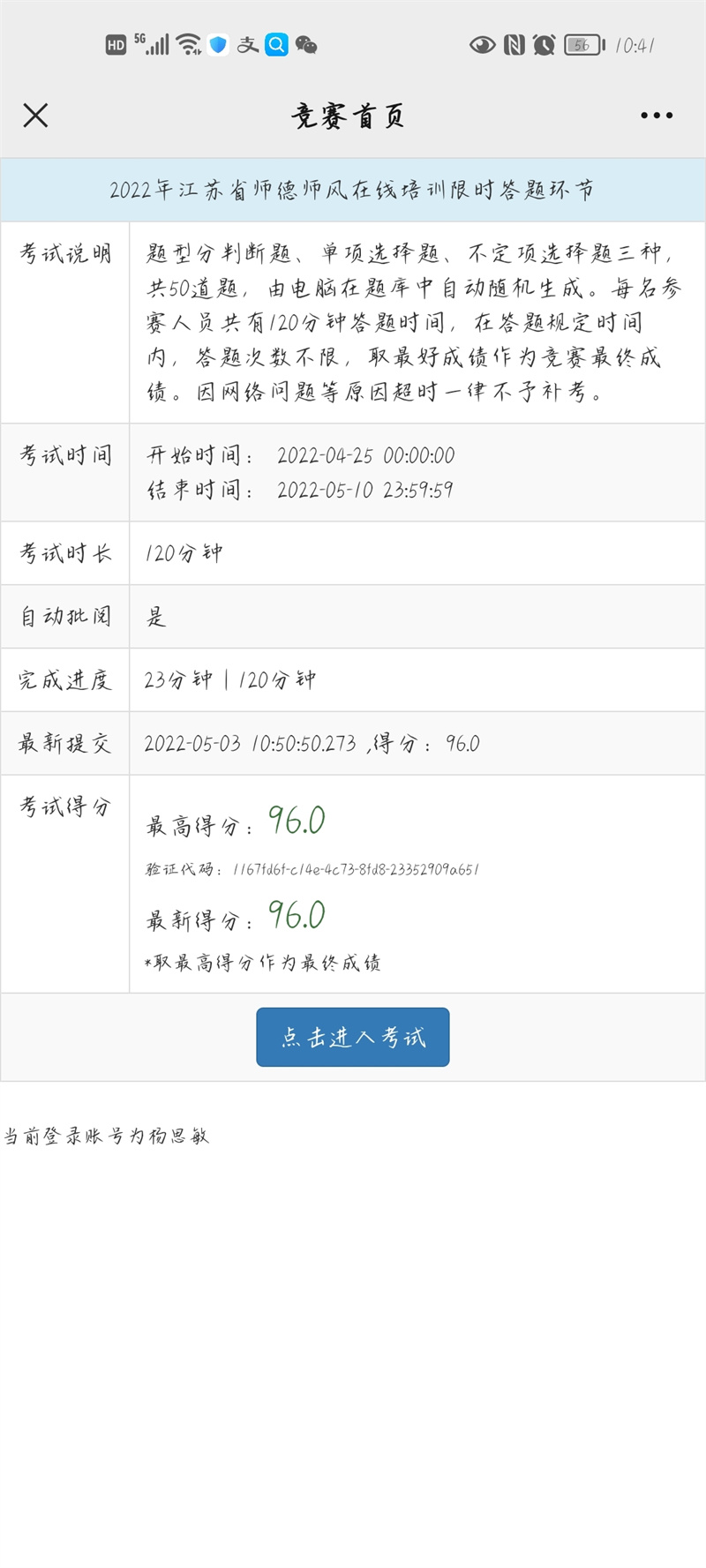
Task: Open the three-dot more options menu
Action: click(657, 116)
